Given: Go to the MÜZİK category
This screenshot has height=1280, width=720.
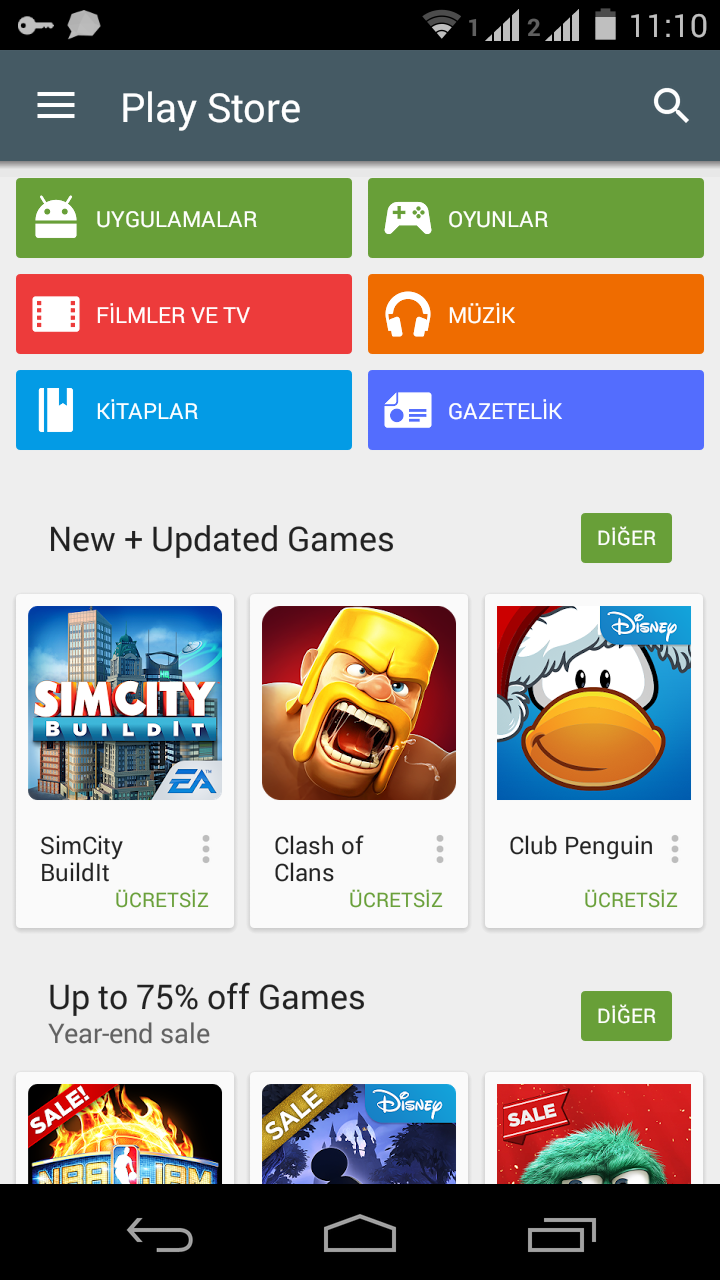Looking at the screenshot, I should (536, 314).
